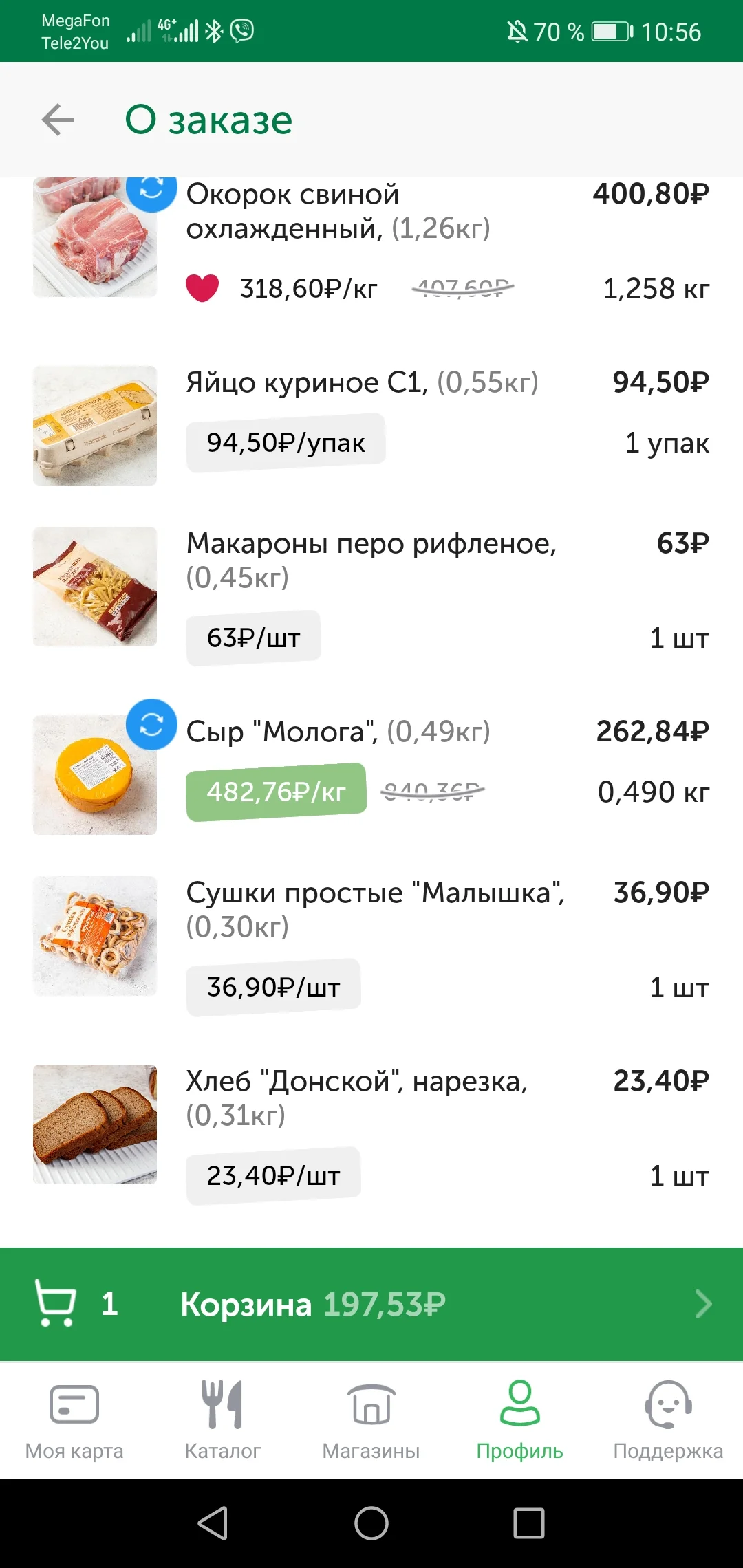Tap the refresh icon on Сыр "Молога"
The width and height of the screenshot is (743, 1568).
pyautogui.click(x=151, y=725)
